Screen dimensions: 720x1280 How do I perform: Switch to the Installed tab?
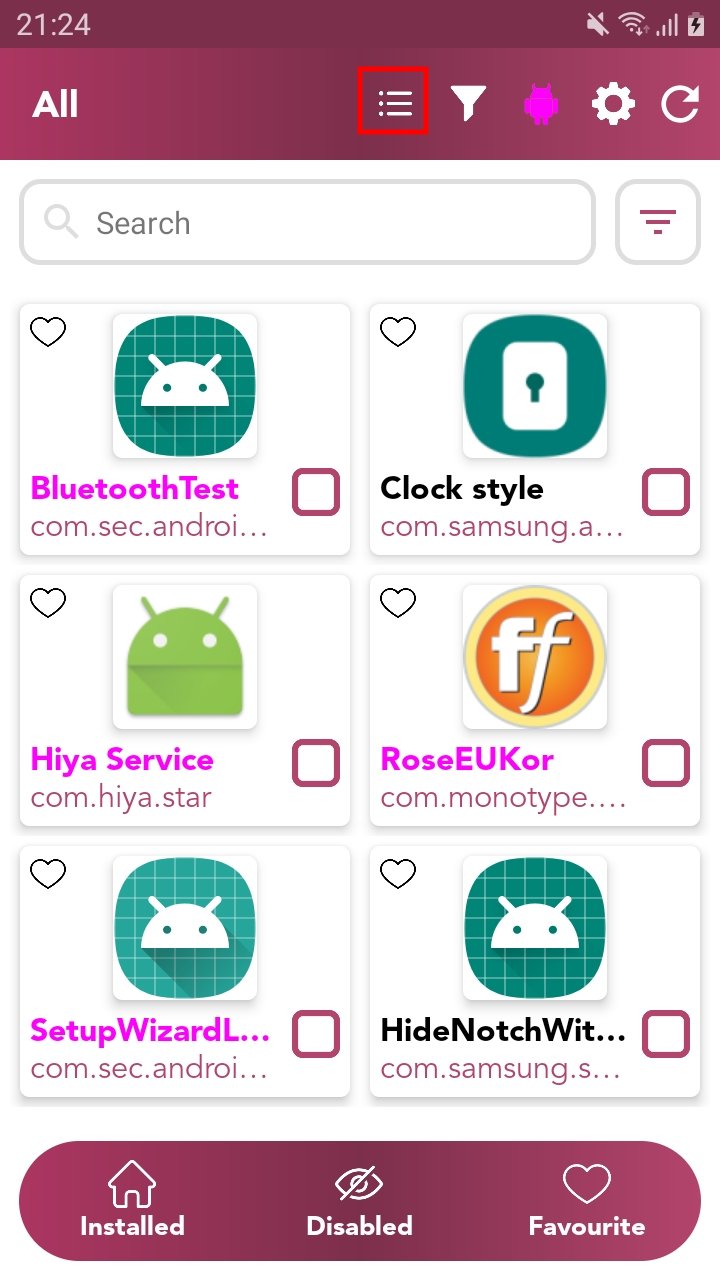click(133, 1201)
